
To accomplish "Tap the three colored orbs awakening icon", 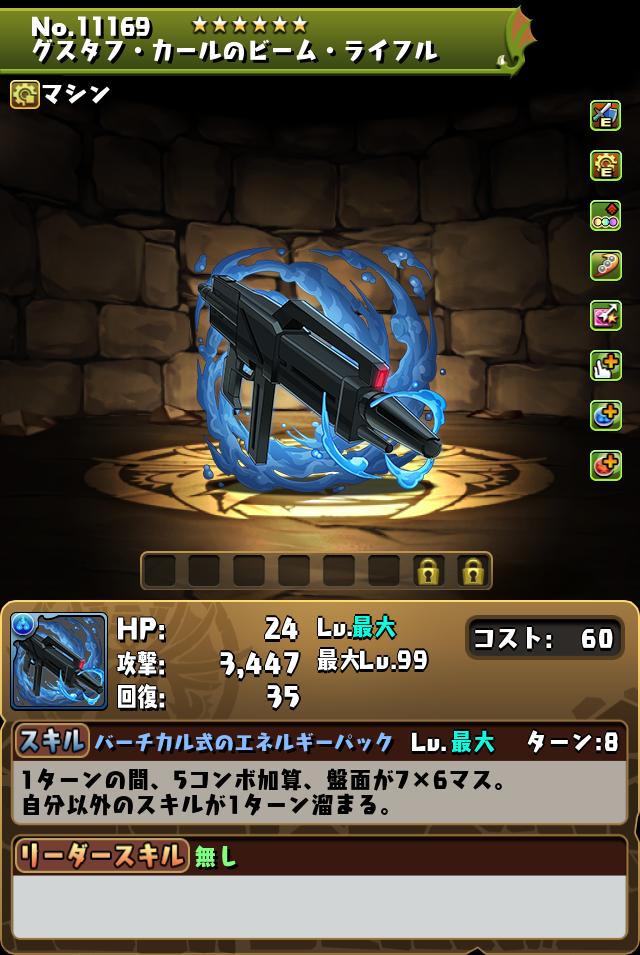I will click(x=605, y=215).
